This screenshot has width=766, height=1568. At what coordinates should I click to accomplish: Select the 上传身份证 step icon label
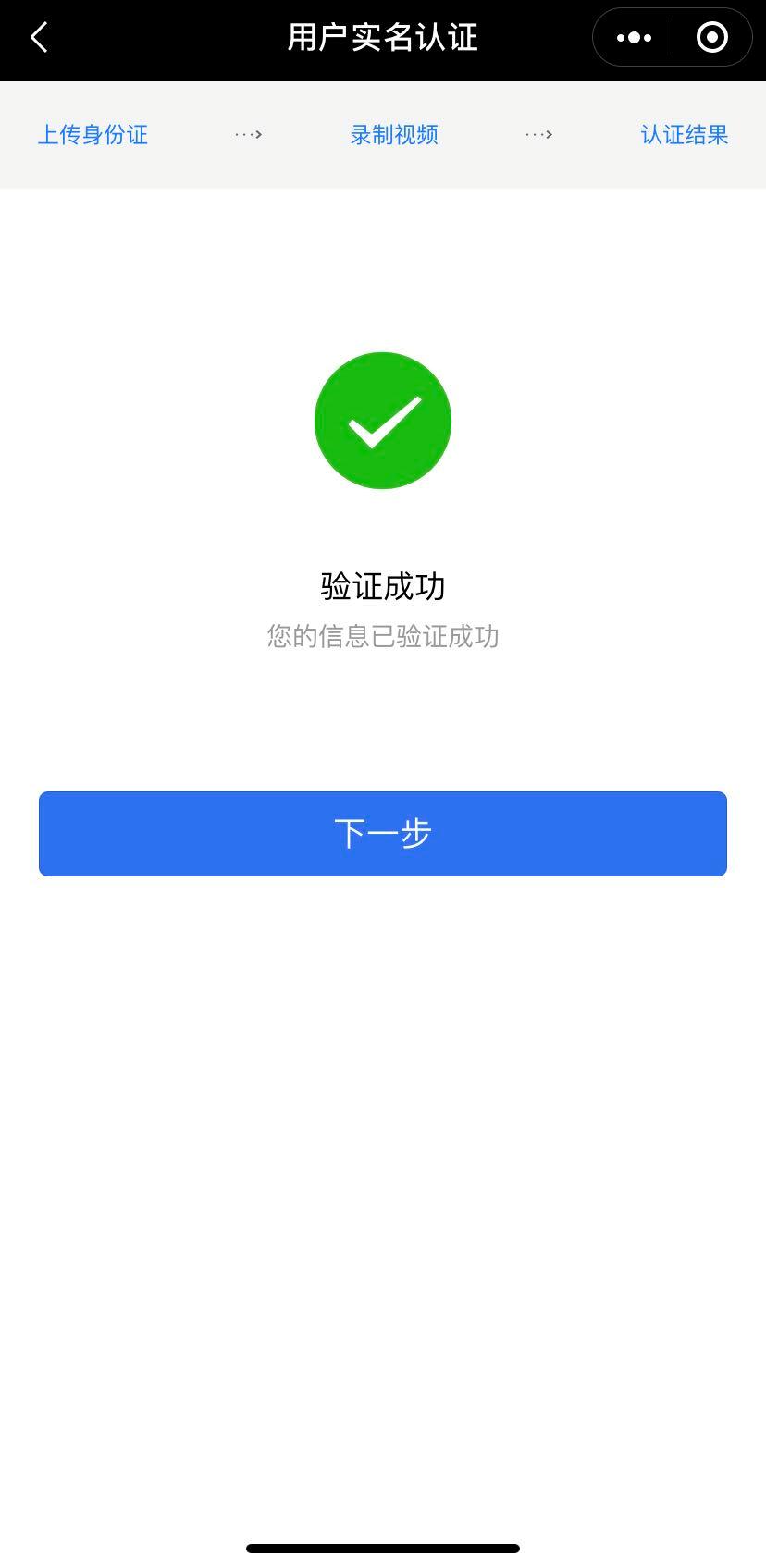point(92,134)
